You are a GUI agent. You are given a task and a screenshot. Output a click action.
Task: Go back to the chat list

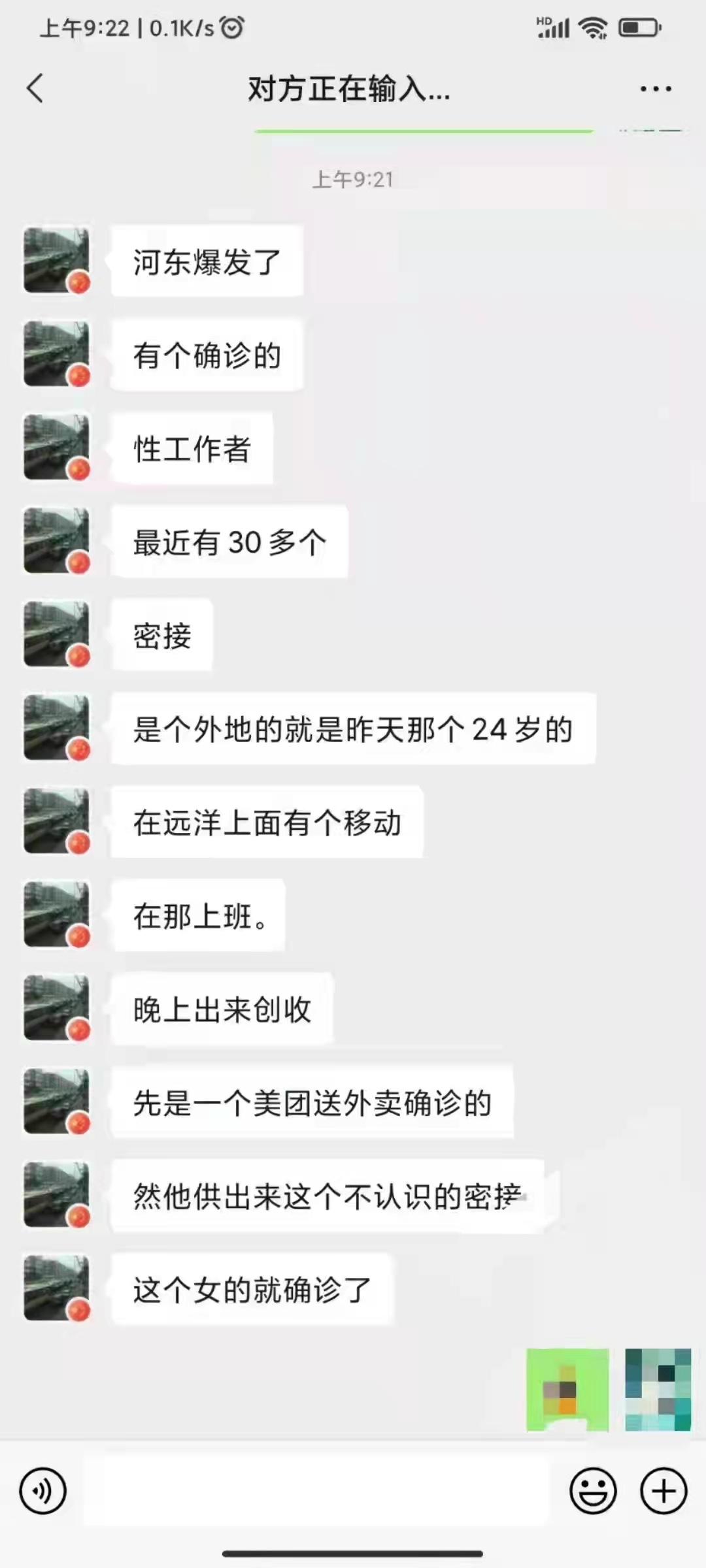[35, 88]
